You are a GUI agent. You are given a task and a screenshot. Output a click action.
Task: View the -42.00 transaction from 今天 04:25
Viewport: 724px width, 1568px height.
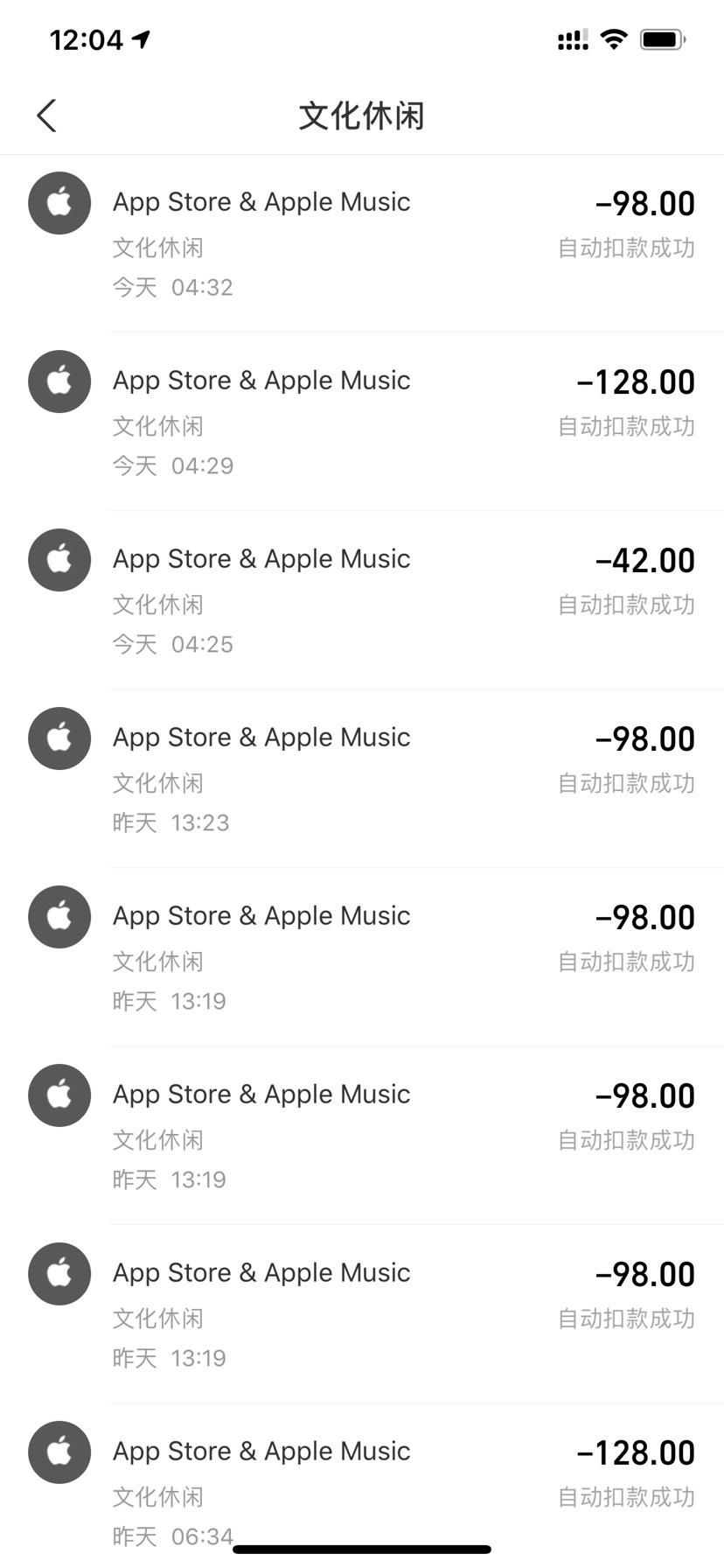[x=362, y=600]
